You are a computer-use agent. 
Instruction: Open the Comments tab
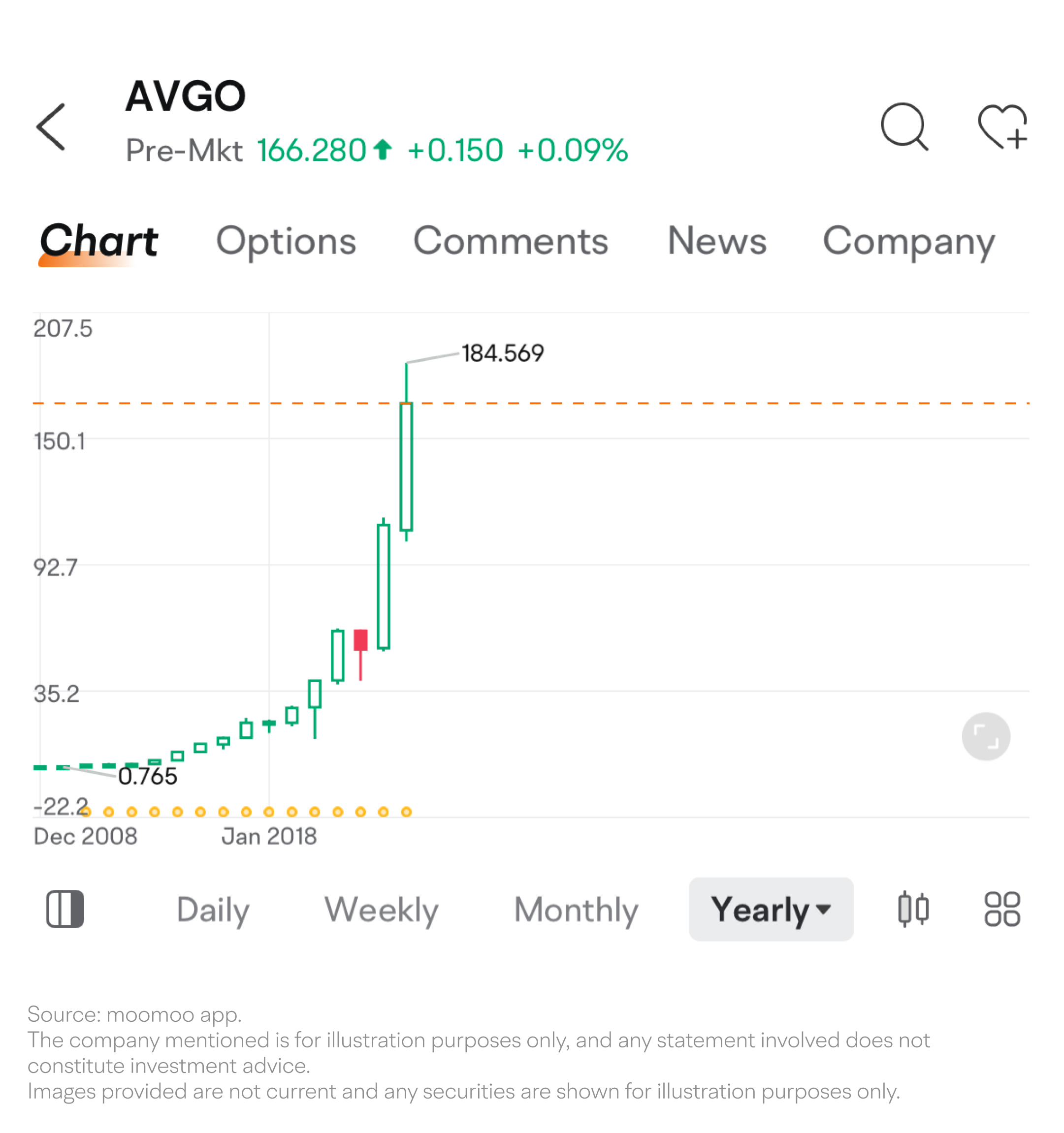(510, 241)
